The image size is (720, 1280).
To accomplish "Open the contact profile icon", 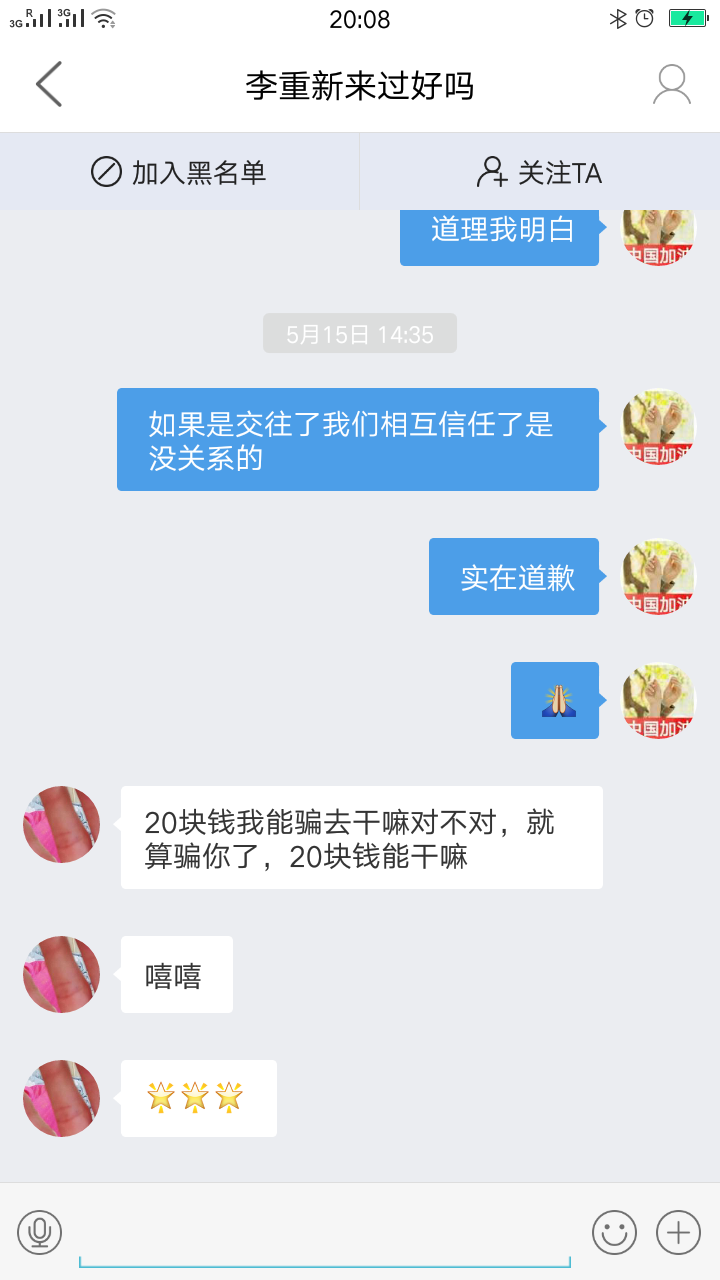I will click(671, 84).
